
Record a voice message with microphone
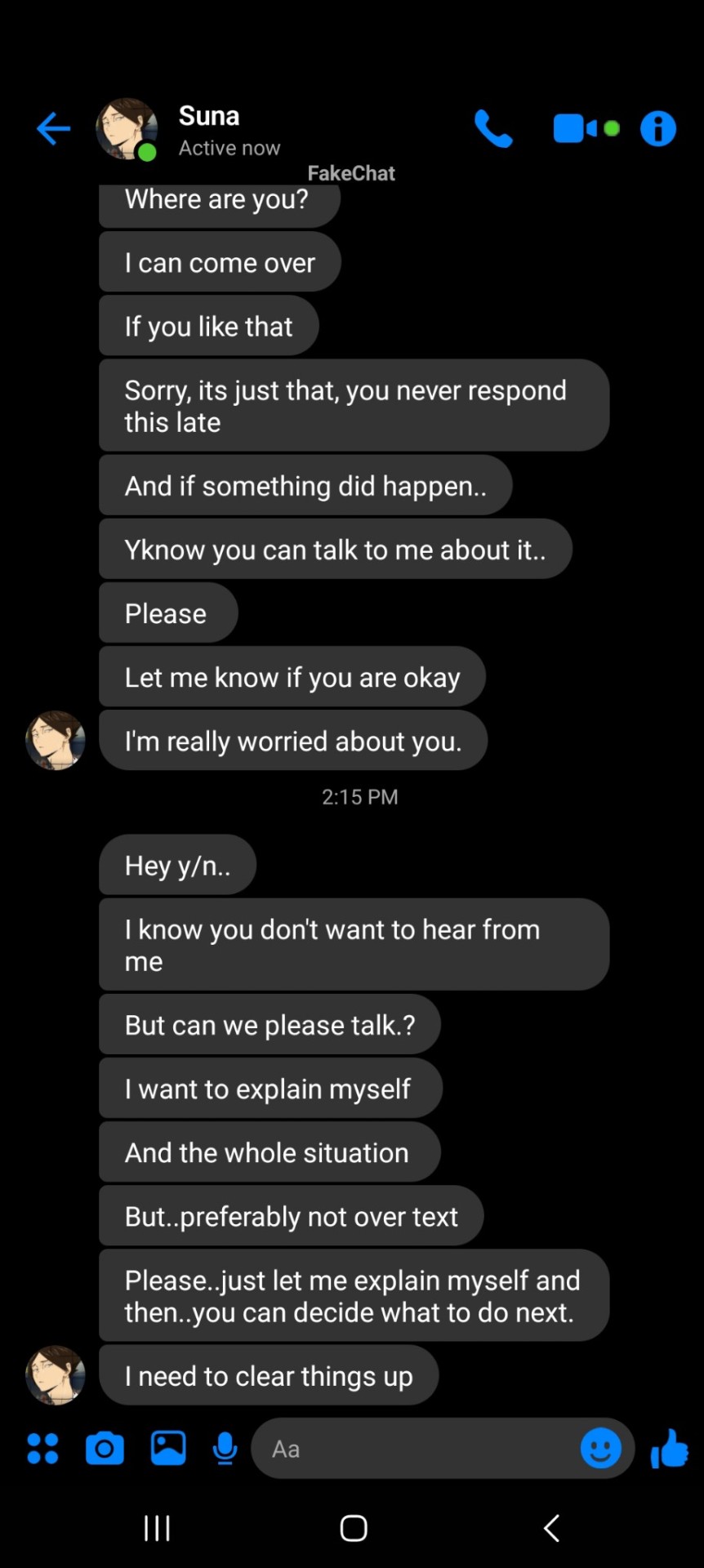click(x=225, y=1449)
